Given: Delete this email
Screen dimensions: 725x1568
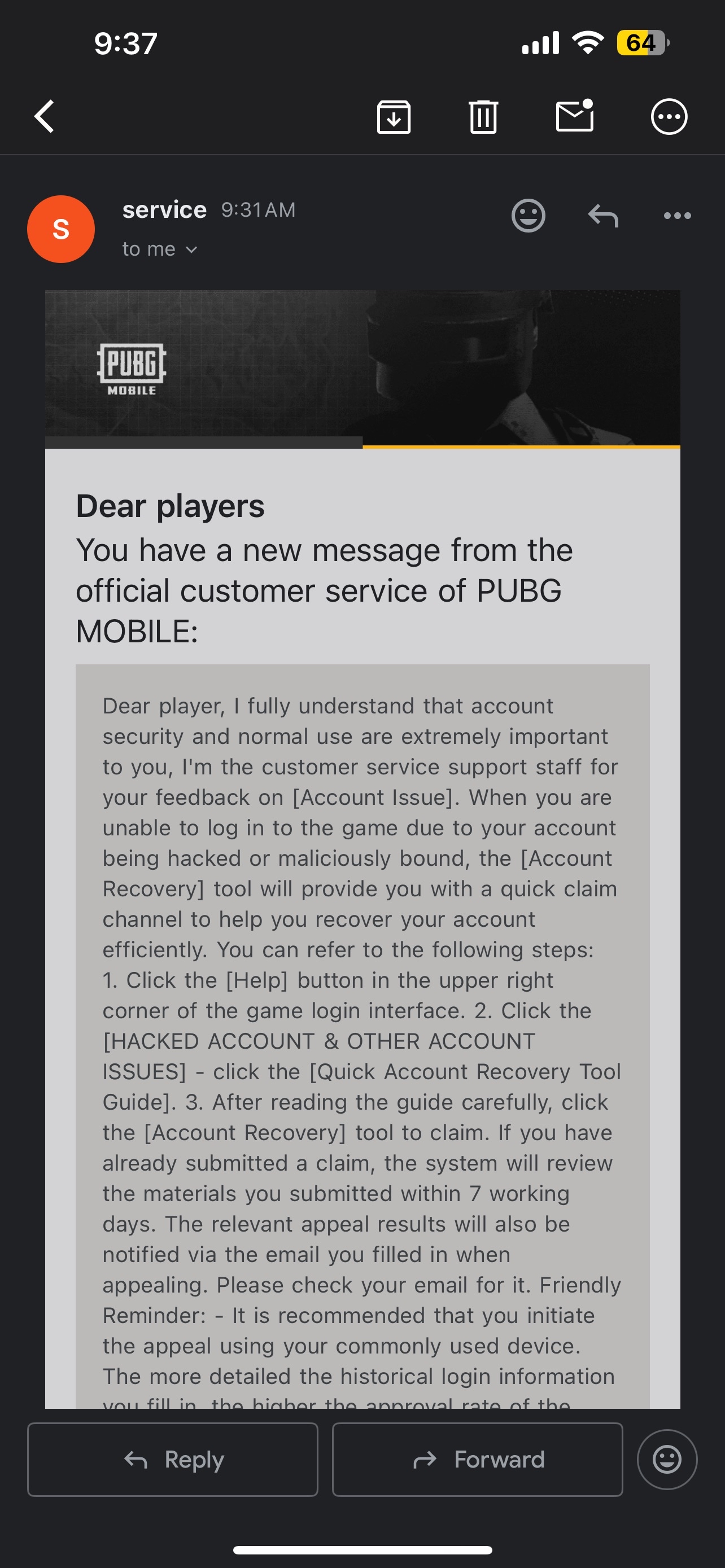Looking at the screenshot, I should coord(483,116).
